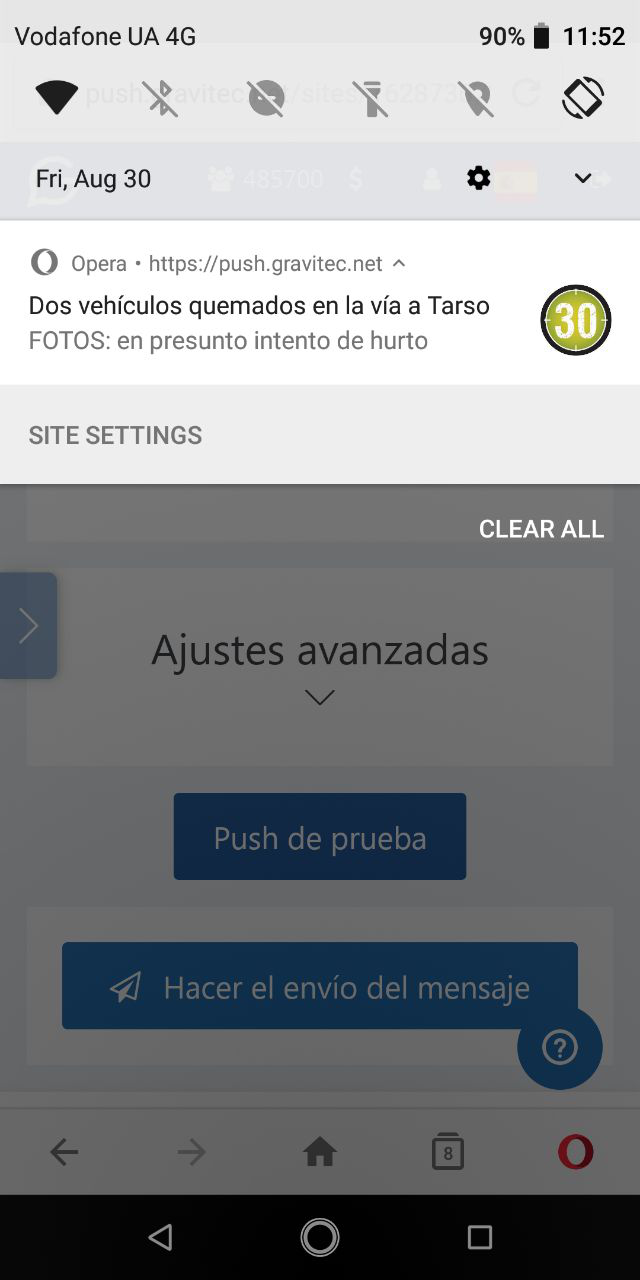The height and width of the screenshot is (1280, 640).
Task: Toggle the auto-rotate quick setting
Action: 583,98
